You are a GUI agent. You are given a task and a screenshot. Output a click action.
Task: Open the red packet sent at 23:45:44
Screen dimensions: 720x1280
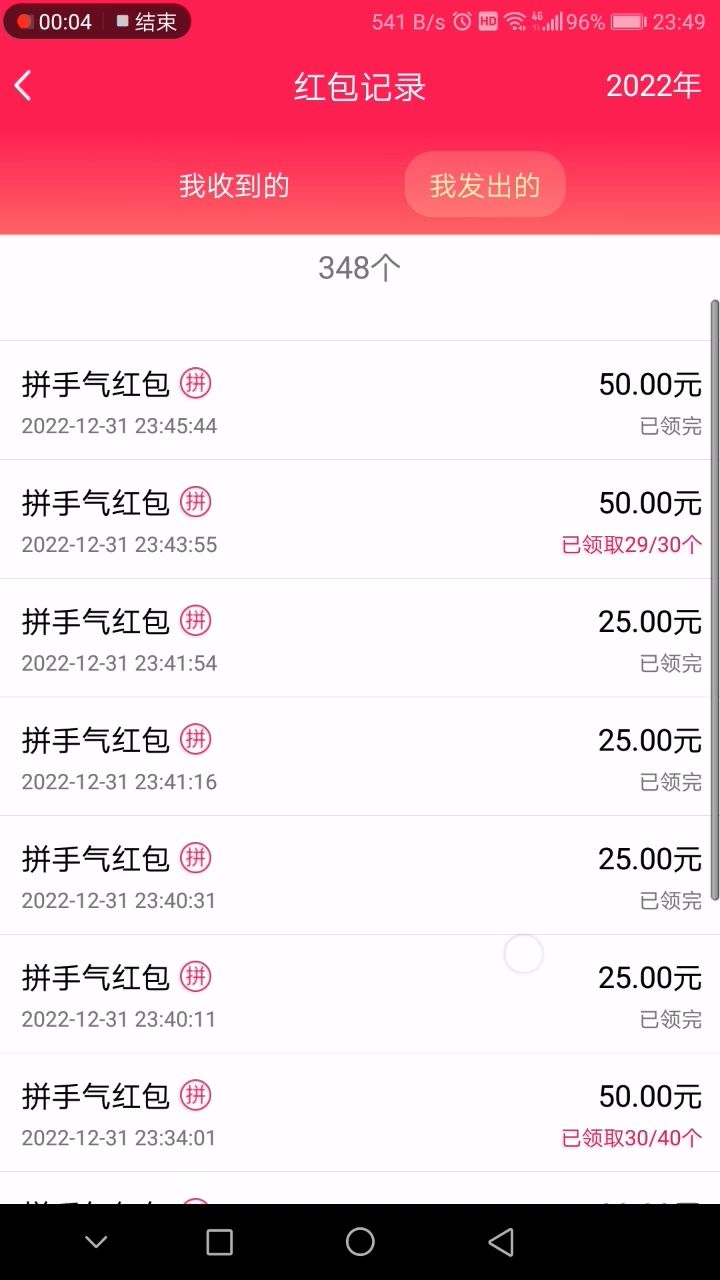click(360, 401)
